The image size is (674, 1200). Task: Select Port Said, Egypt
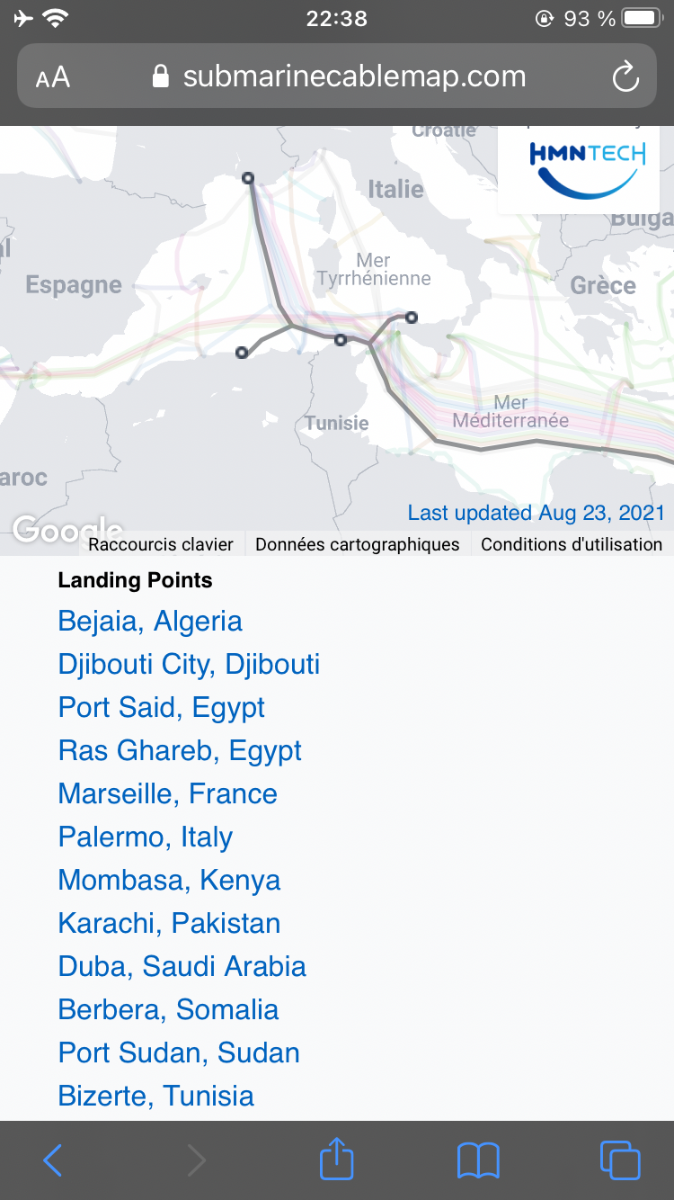(x=161, y=707)
